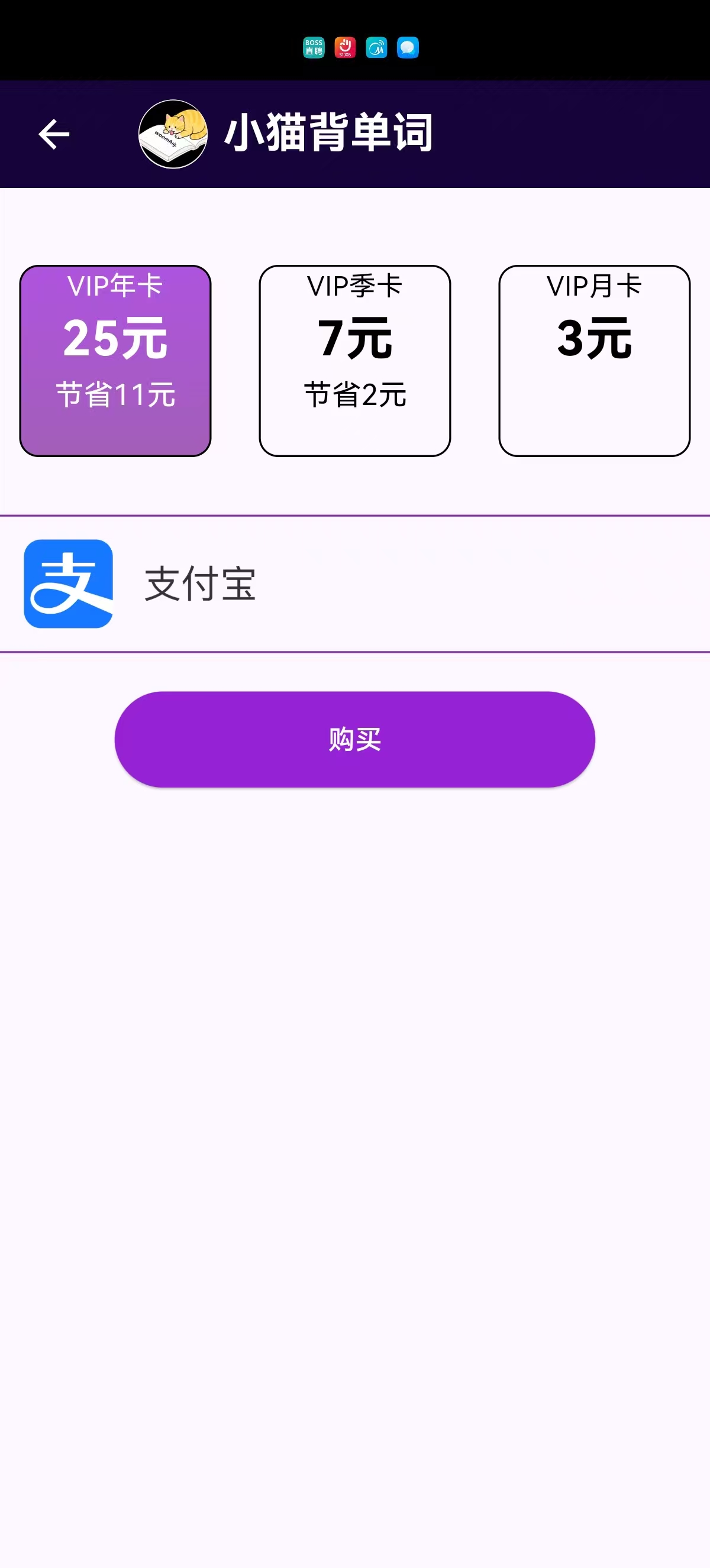Go back using the arrow icon
Image resolution: width=710 pixels, height=1568 pixels.
tap(54, 134)
